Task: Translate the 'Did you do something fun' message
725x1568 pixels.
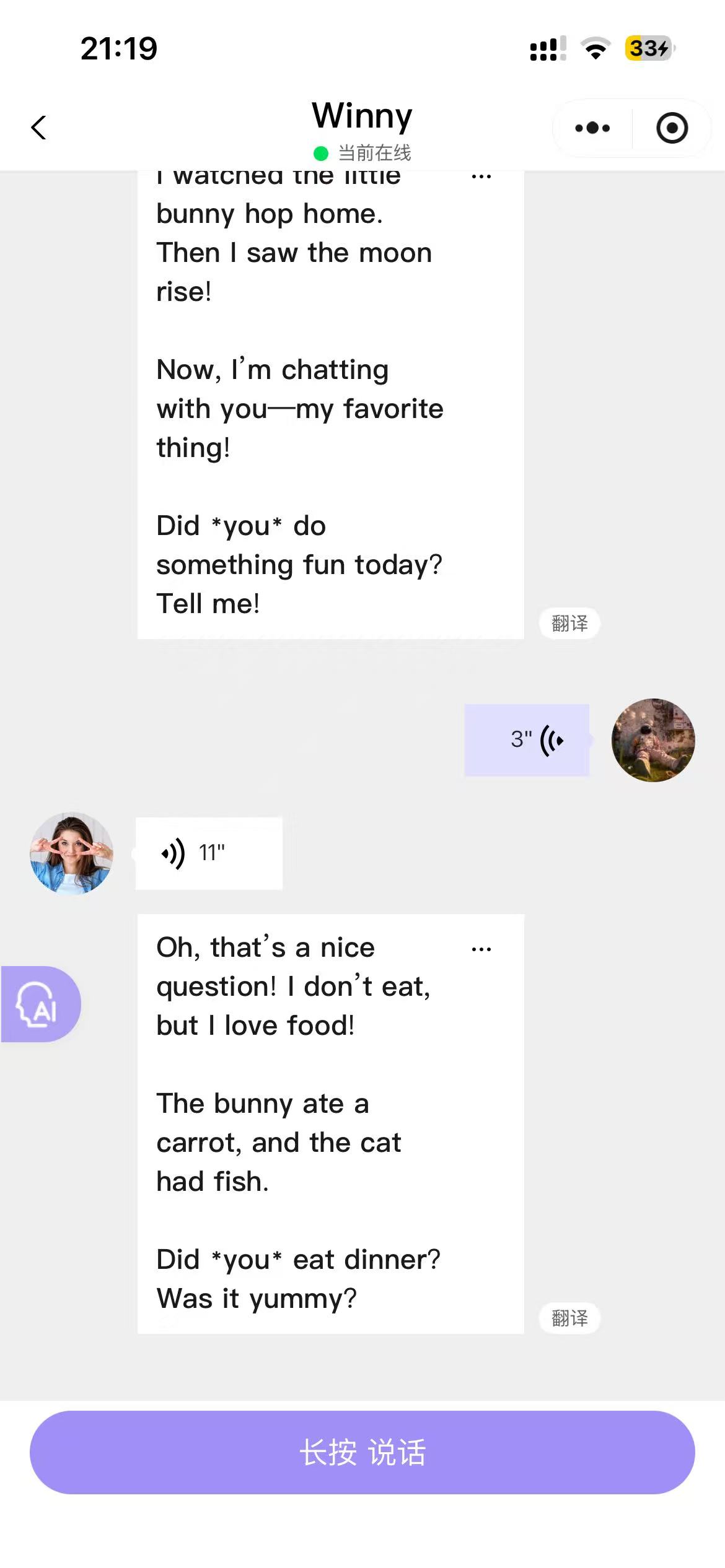Action: [x=569, y=623]
